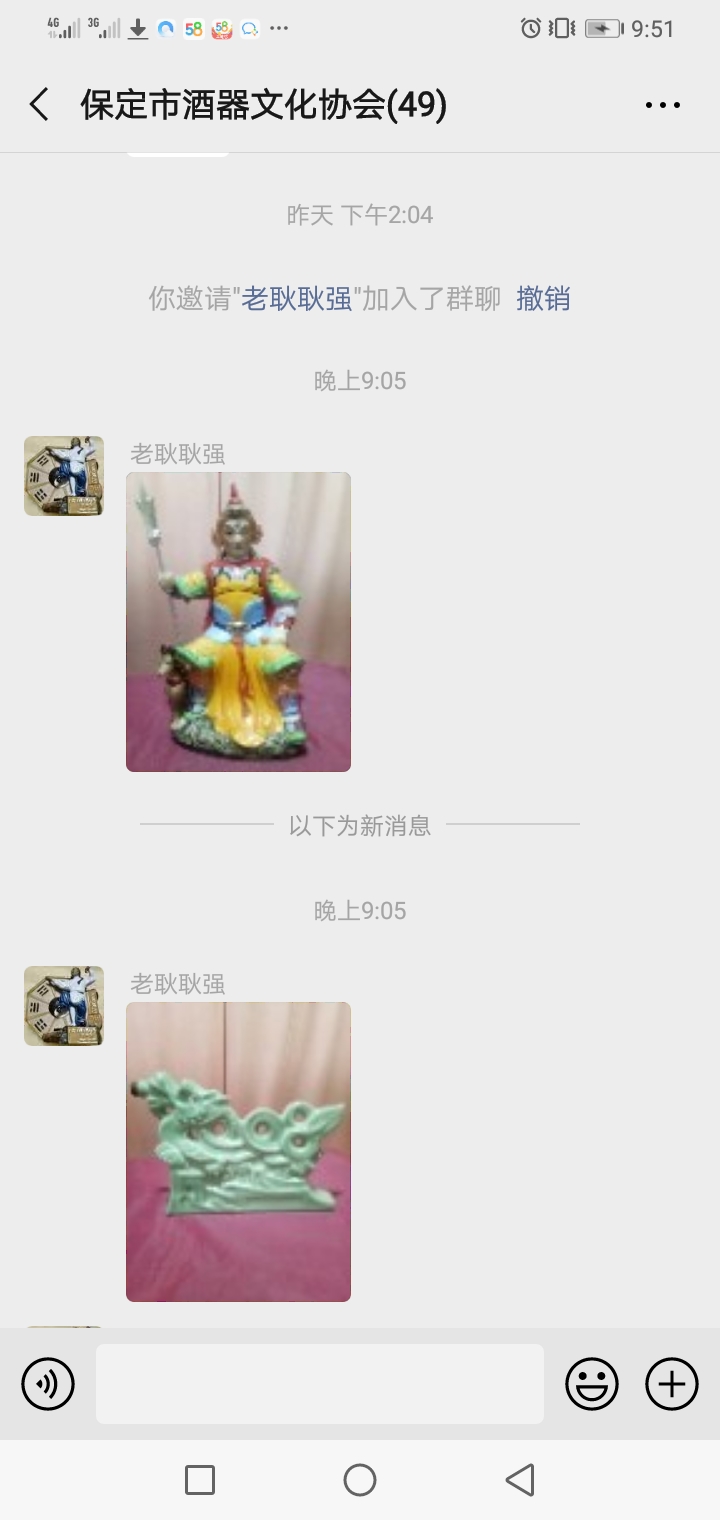
Task: Go back from the group chat
Action: pos(39,105)
